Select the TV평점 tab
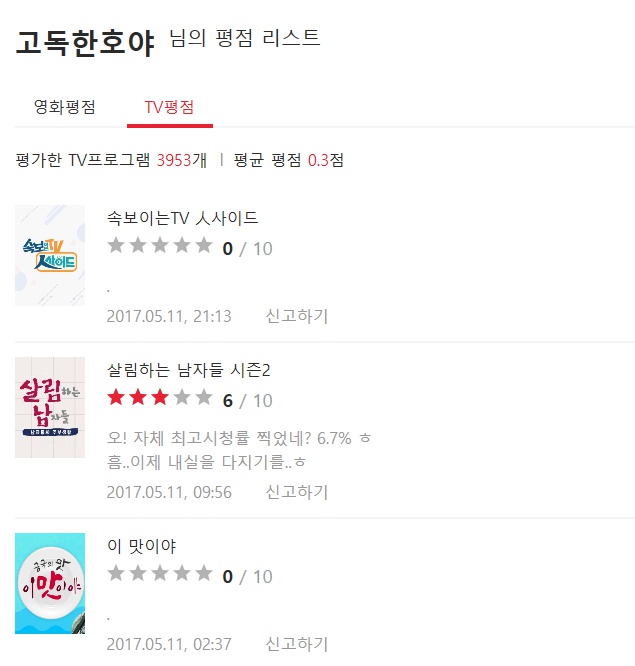Image resolution: width=635 pixels, height=666 pixels. coord(169,106)
